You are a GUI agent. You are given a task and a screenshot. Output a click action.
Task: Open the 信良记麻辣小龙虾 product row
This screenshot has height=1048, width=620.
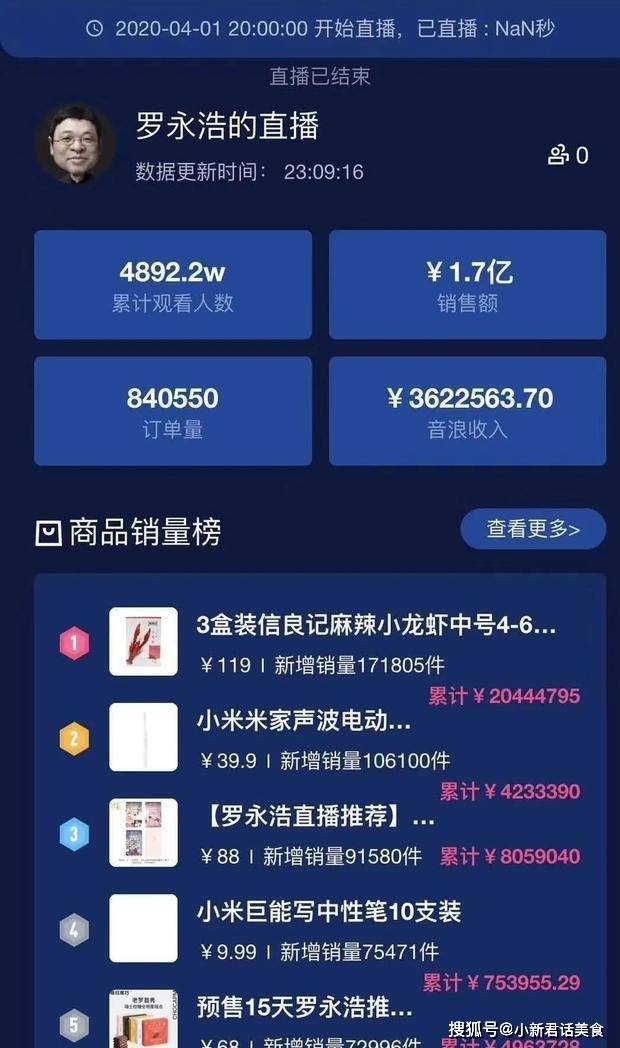320,643
